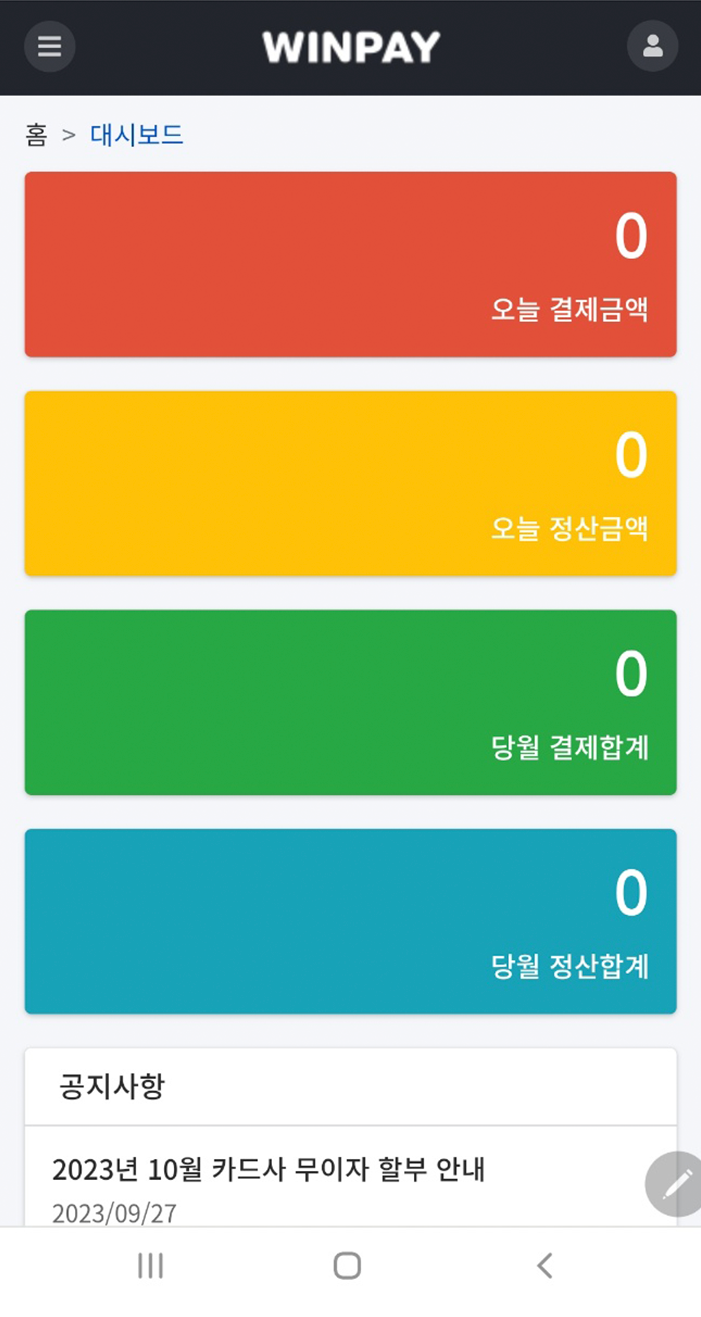Open the 오늘 결제금액 card
The image size is (701, 1317).
point(350,264)
